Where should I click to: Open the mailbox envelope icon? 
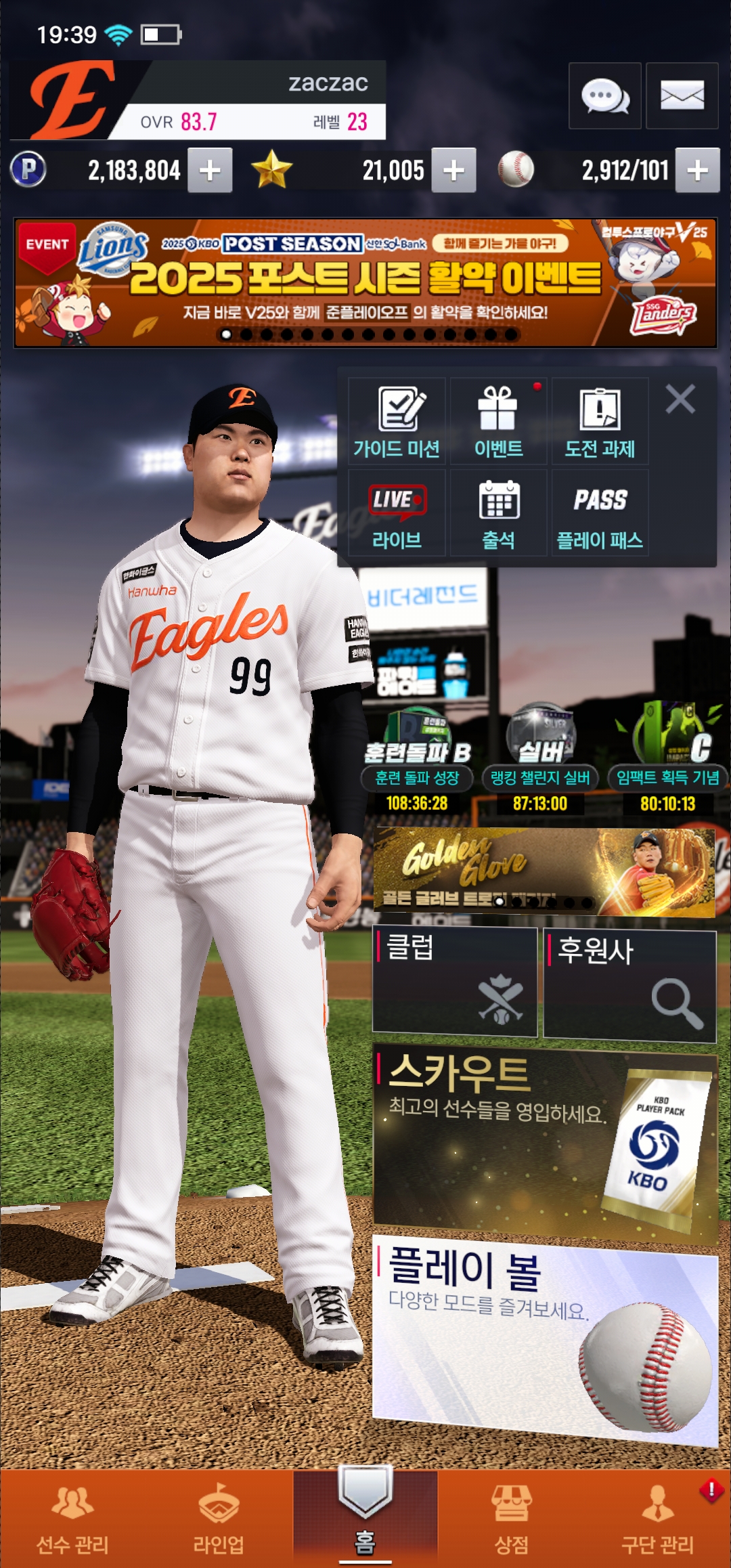(682, 96)
